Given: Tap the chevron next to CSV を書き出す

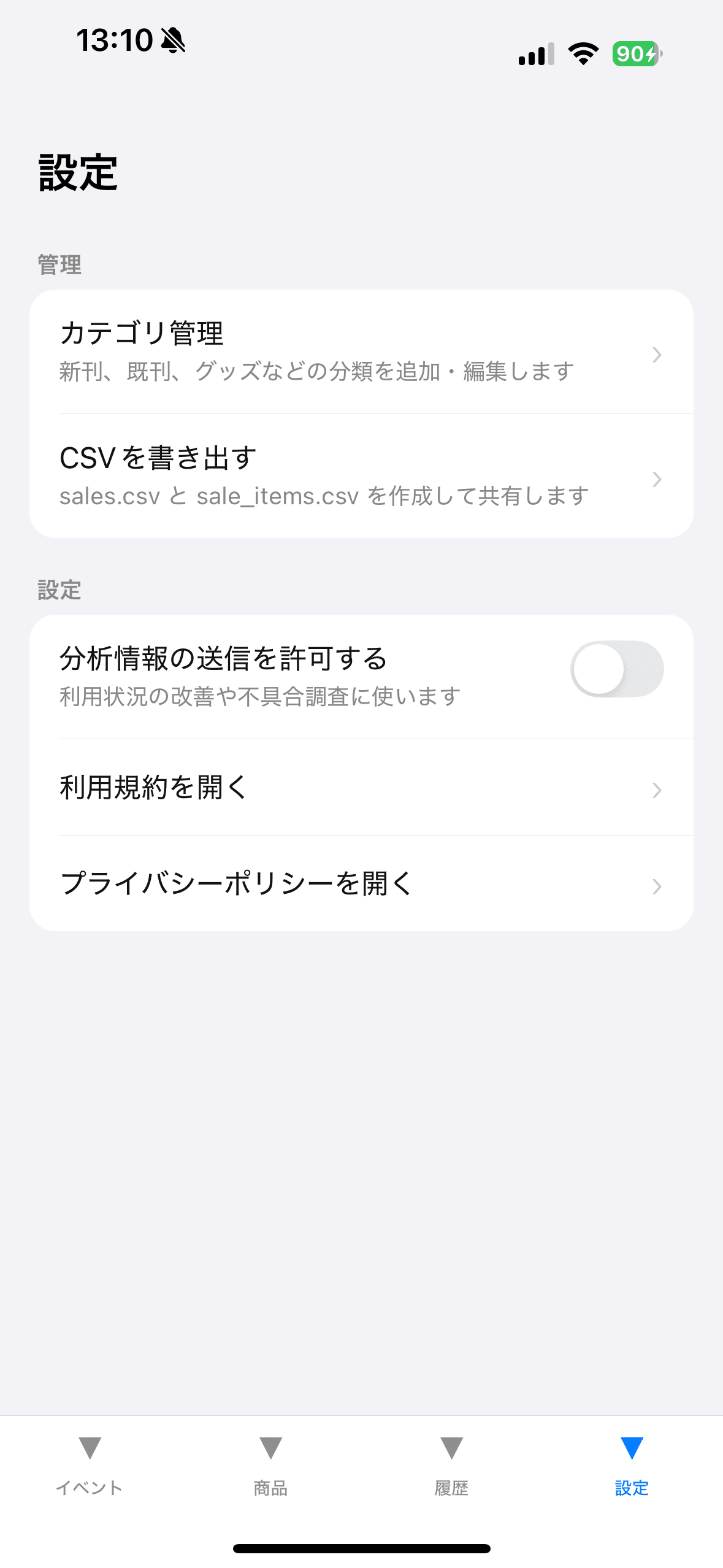Looking at the screenshot, I should 657,479.
